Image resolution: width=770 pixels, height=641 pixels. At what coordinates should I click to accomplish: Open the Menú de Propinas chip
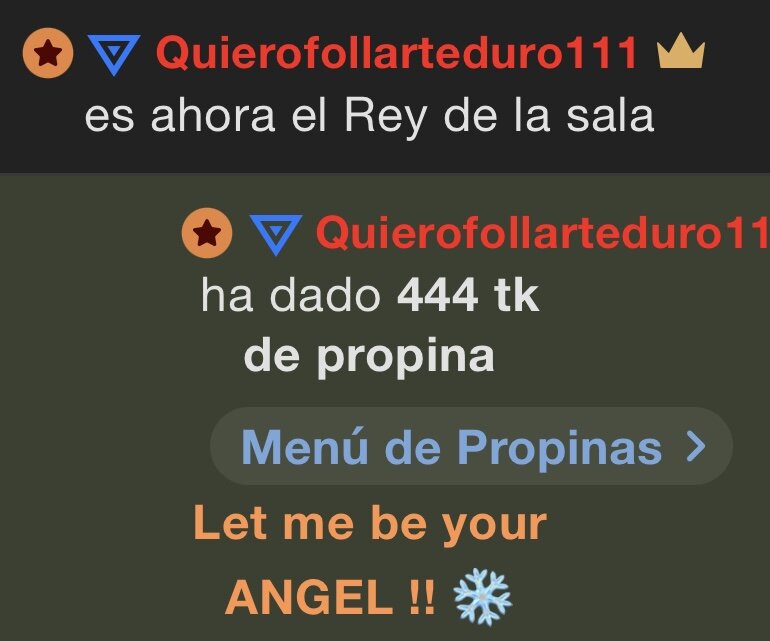pos(471,447)
